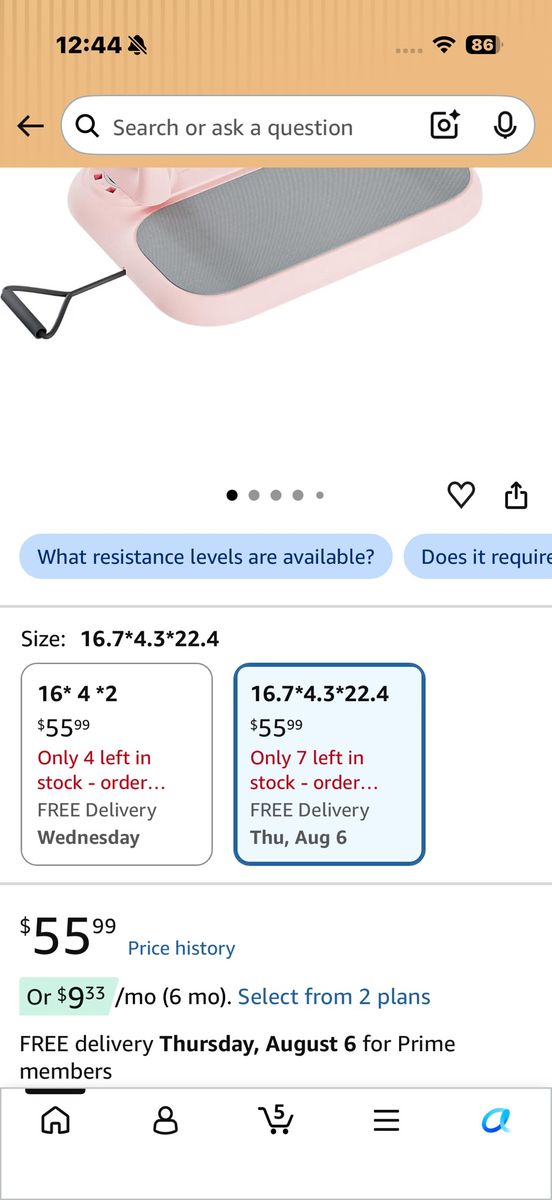Screen dimensions: 552x1200
Task: Tap the "Does it require" question chip
Action: (x=478, y=556)
